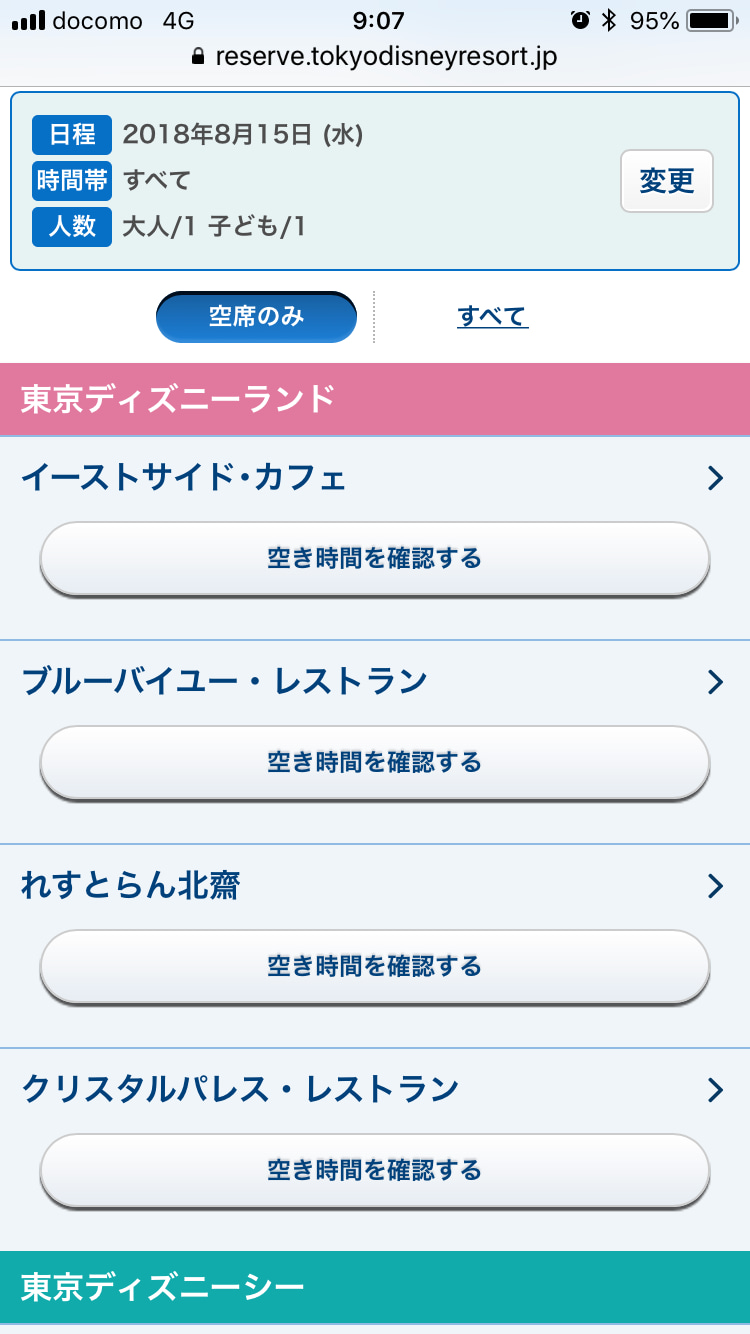Viewport: 750px width, 1334px height.
Task: Expand ブルーバイユー・レストラン details arrow
Action: click(716, 682)
